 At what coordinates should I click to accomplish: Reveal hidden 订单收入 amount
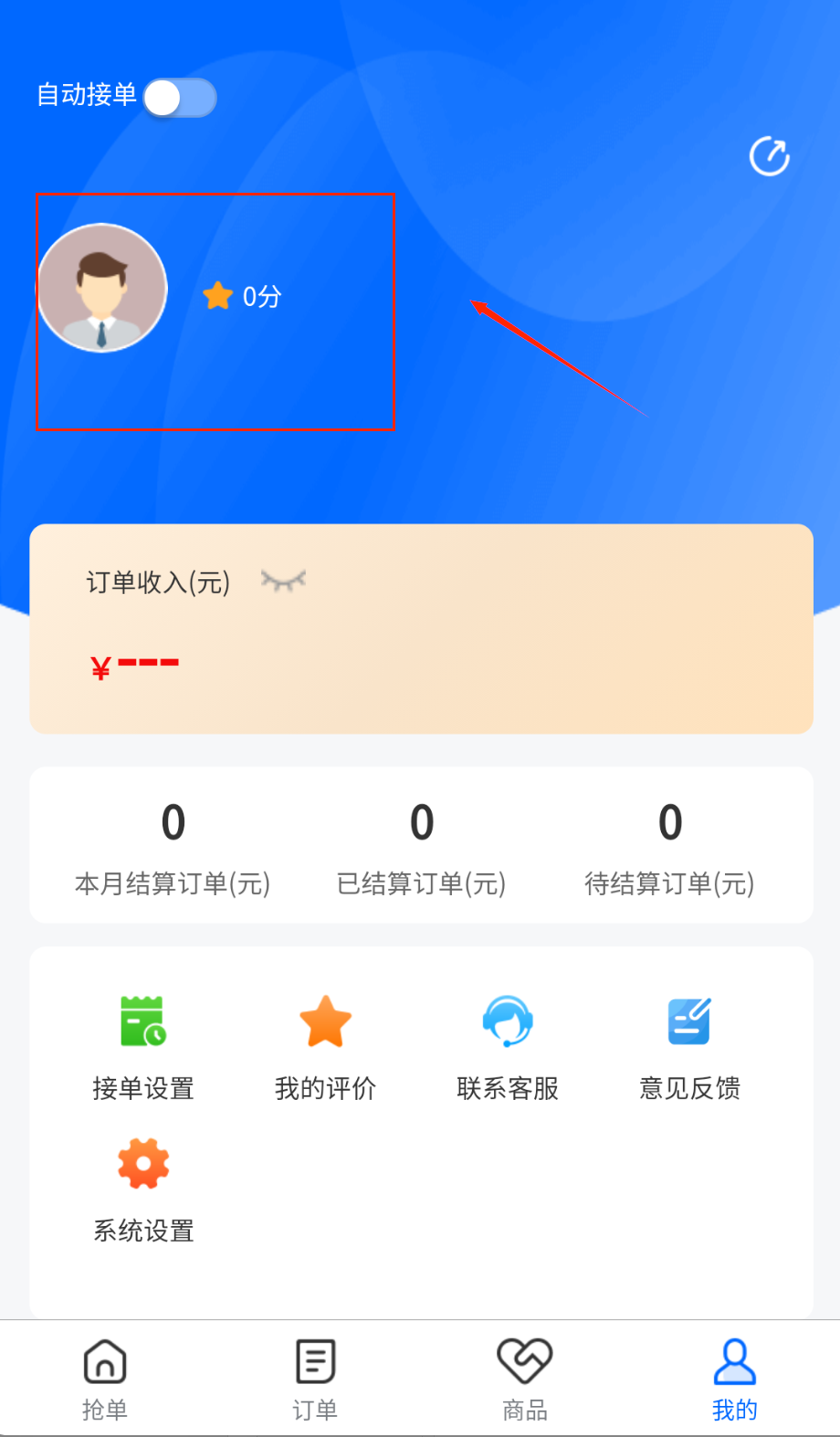point(283,581)
